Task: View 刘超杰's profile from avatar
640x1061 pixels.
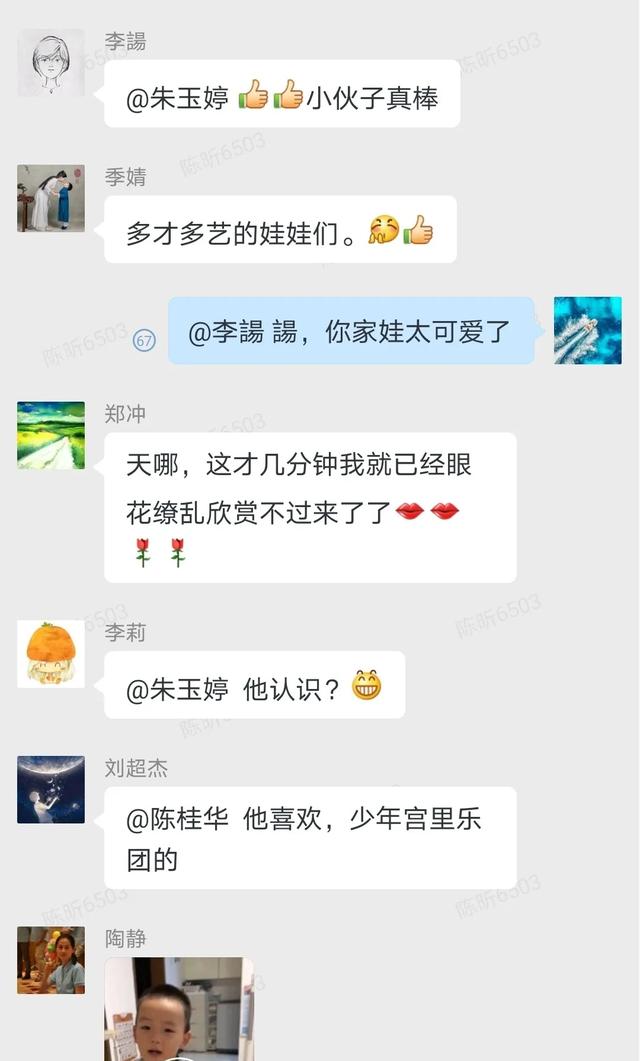Action: (x=51, y=789)
